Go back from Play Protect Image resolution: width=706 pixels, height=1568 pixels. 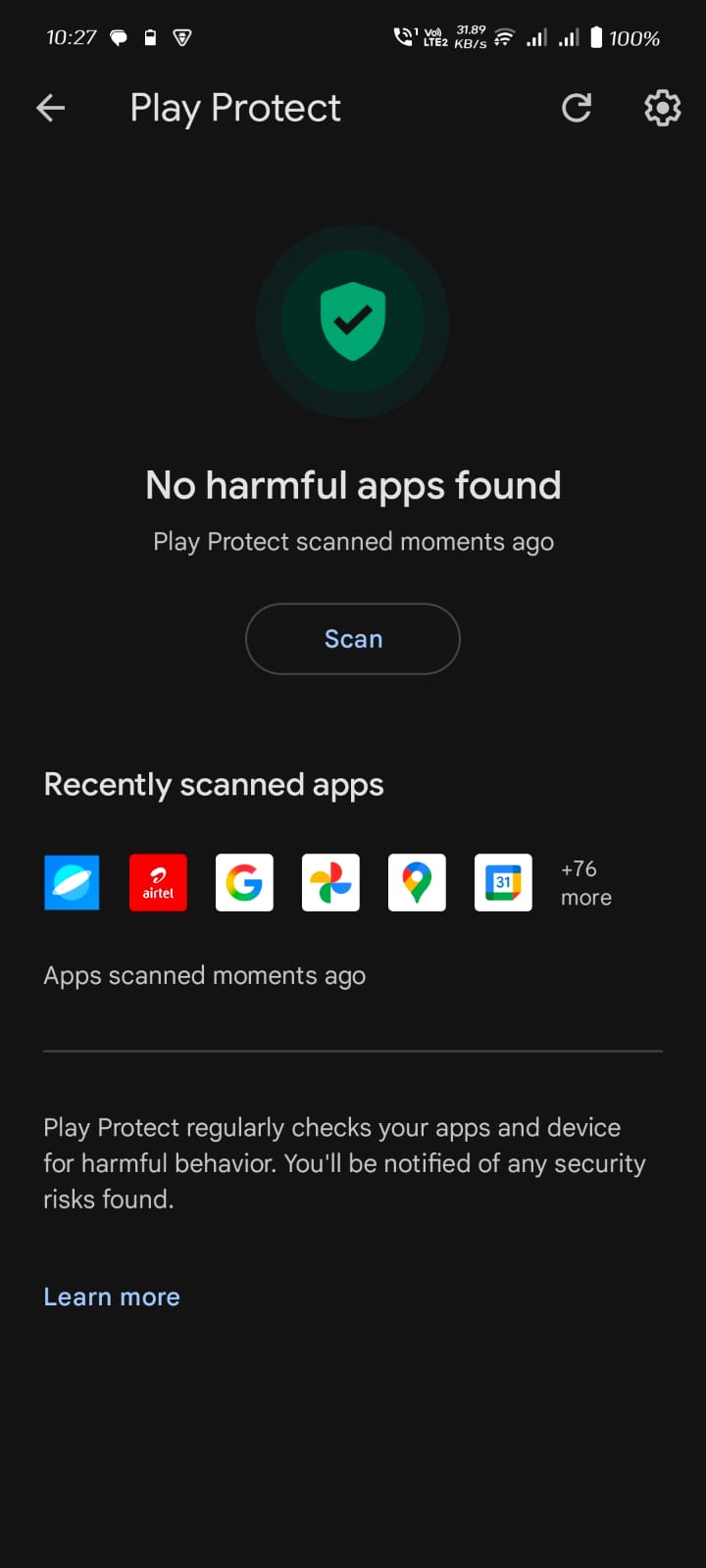(50, 108)
